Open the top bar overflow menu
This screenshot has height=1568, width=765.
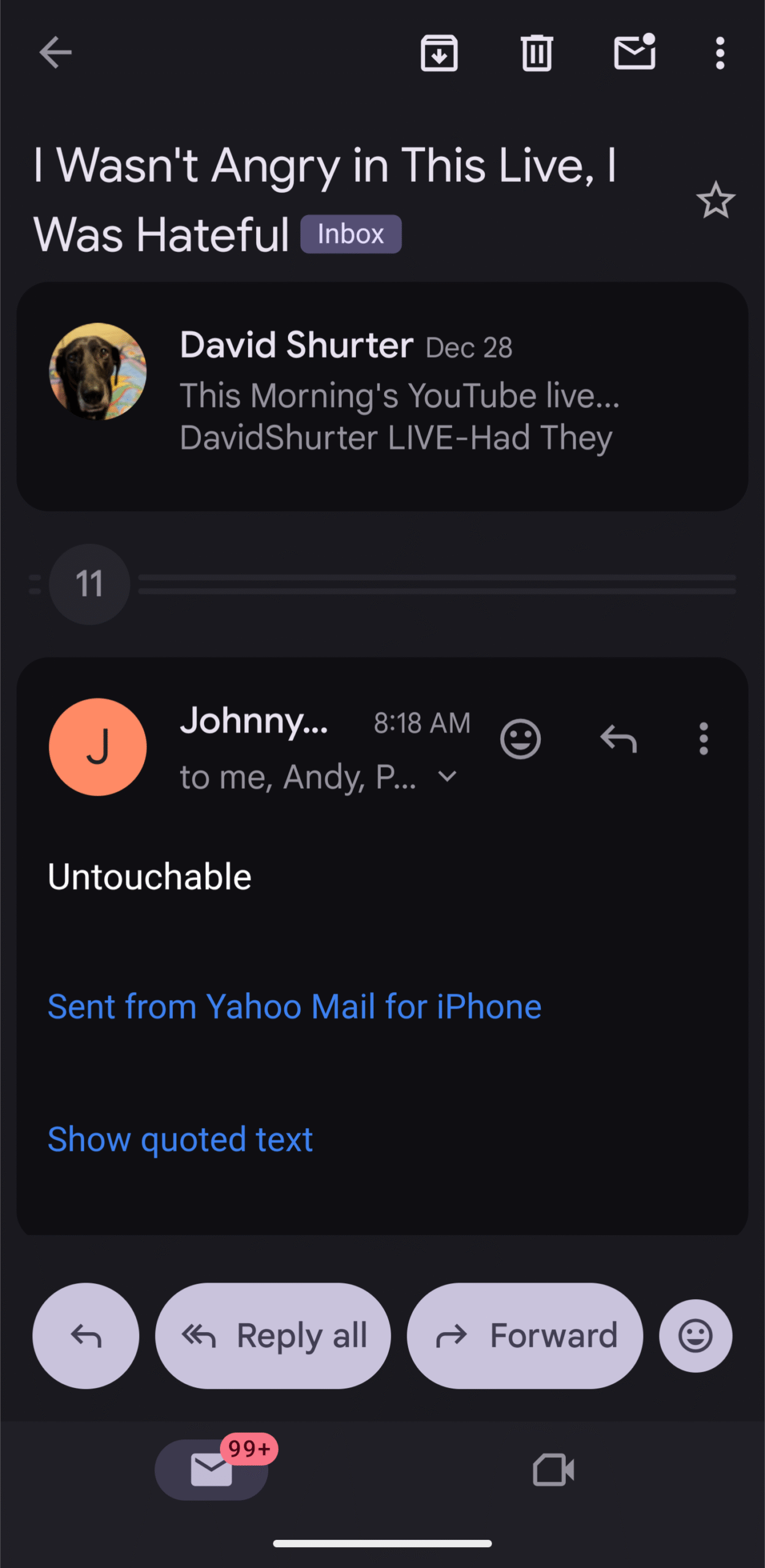(720, 53)
